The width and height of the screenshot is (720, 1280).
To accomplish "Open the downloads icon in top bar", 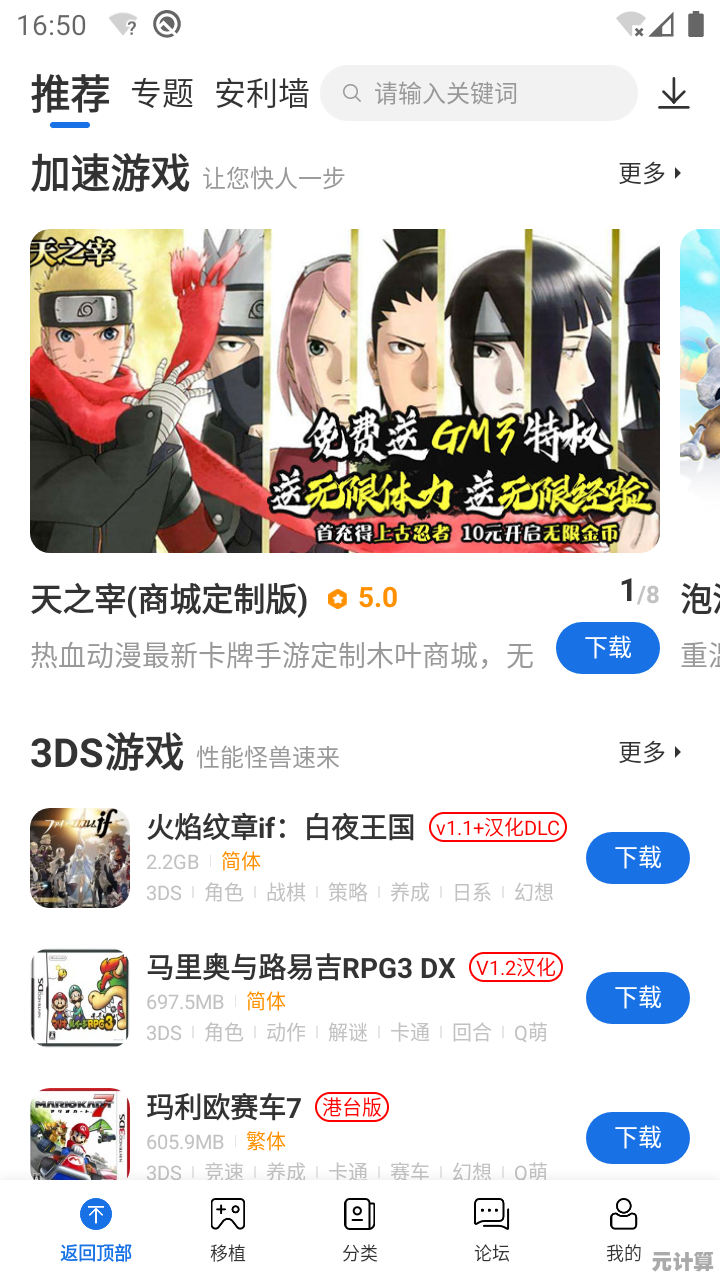I will coord(674,94).
